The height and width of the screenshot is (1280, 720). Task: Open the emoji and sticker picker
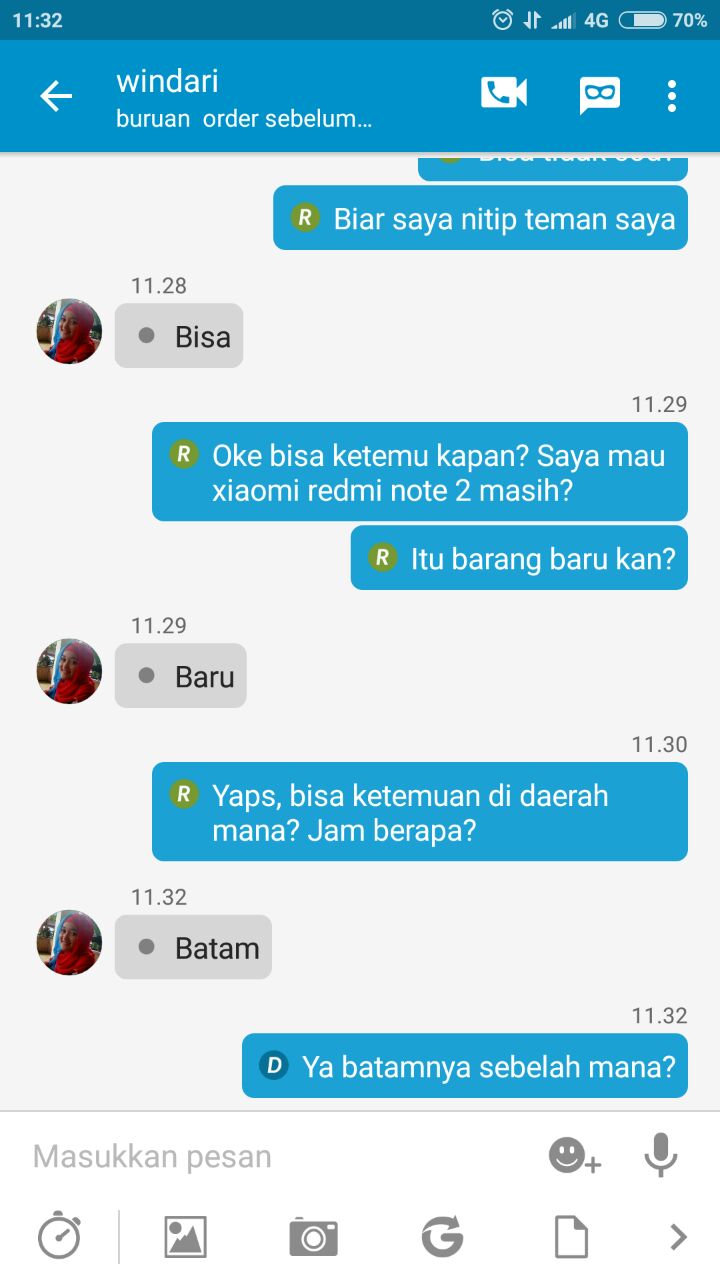click(575, 1157)
